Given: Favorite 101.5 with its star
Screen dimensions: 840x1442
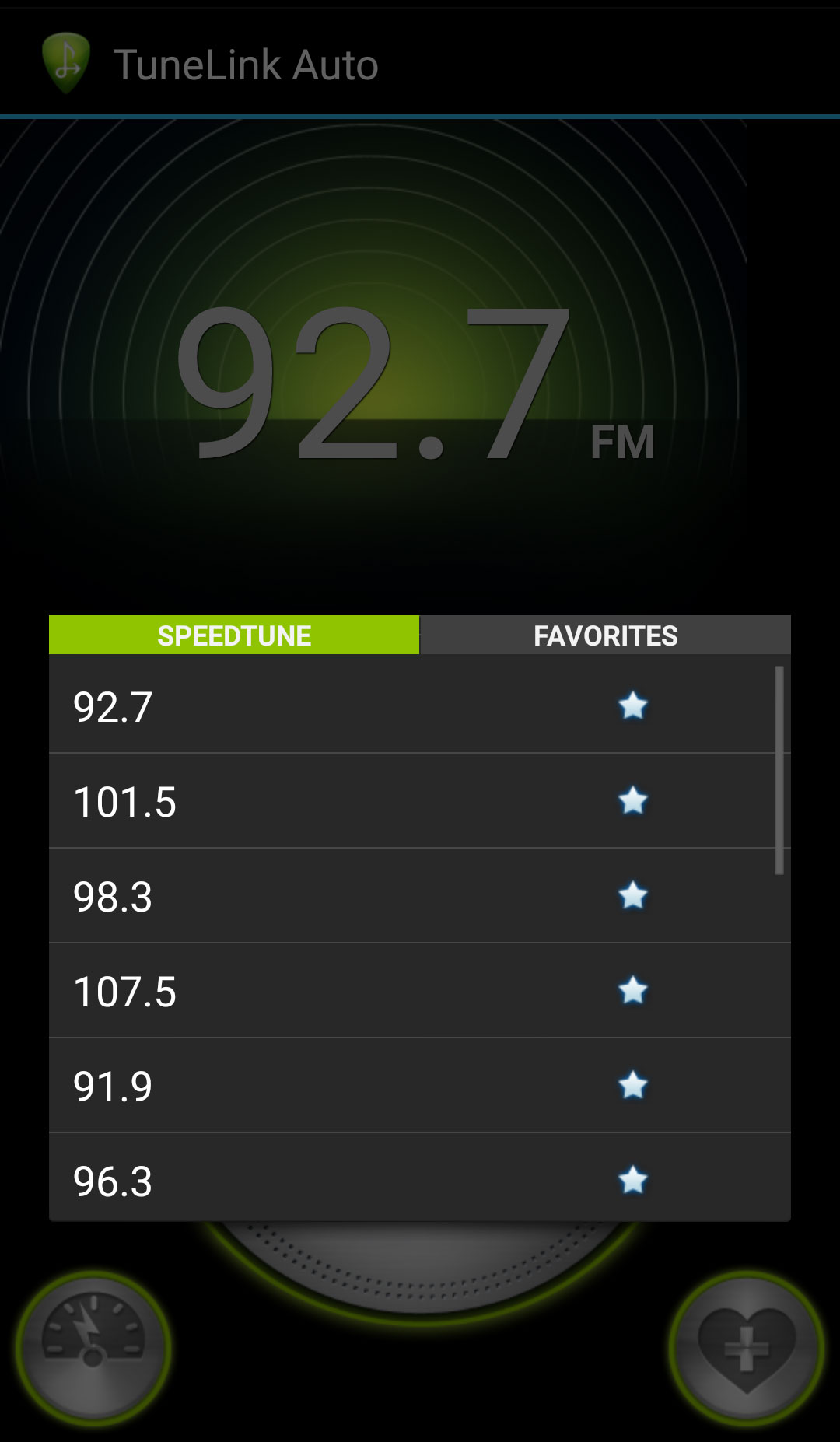Looking at the screenshot, I should (633, 800).
